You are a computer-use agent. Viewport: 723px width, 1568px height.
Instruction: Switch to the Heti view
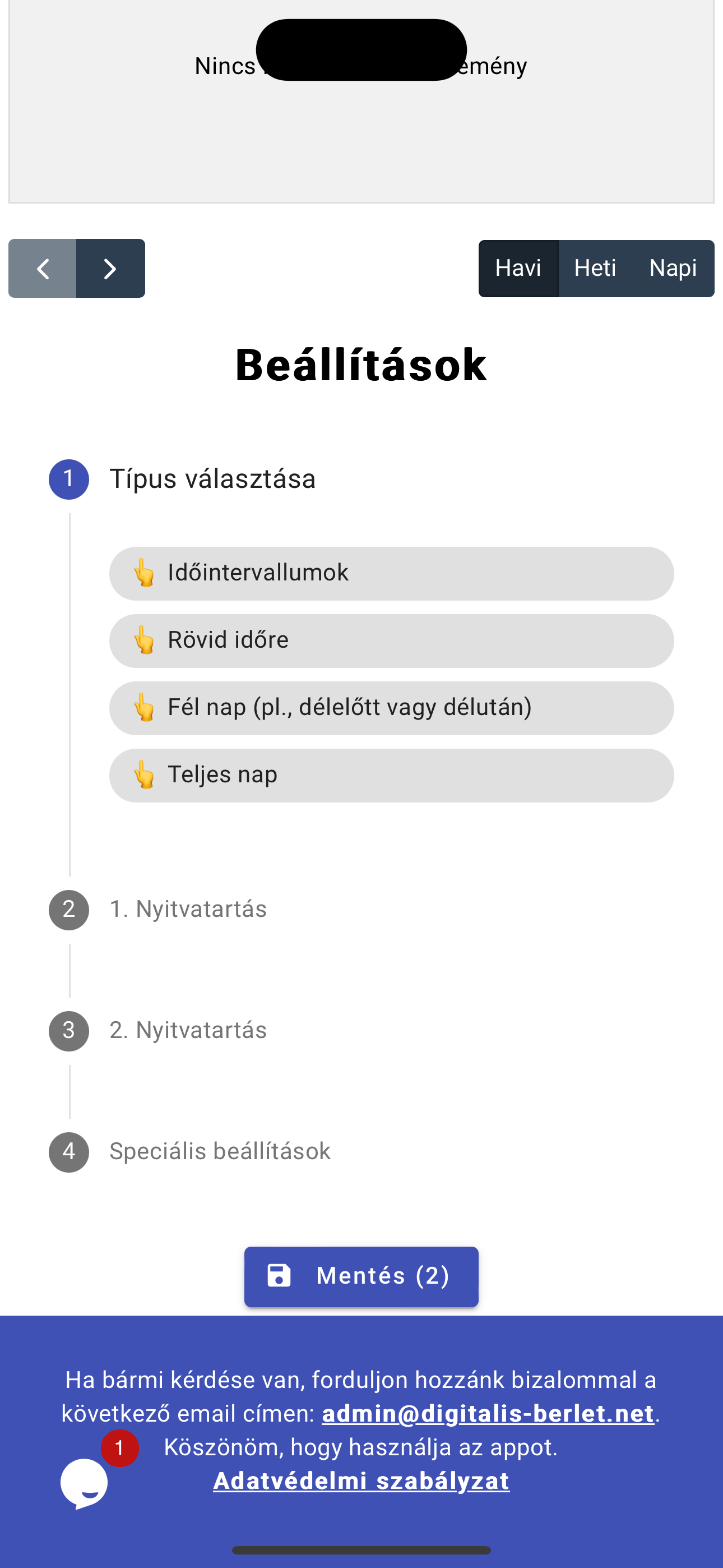[595, 269]
